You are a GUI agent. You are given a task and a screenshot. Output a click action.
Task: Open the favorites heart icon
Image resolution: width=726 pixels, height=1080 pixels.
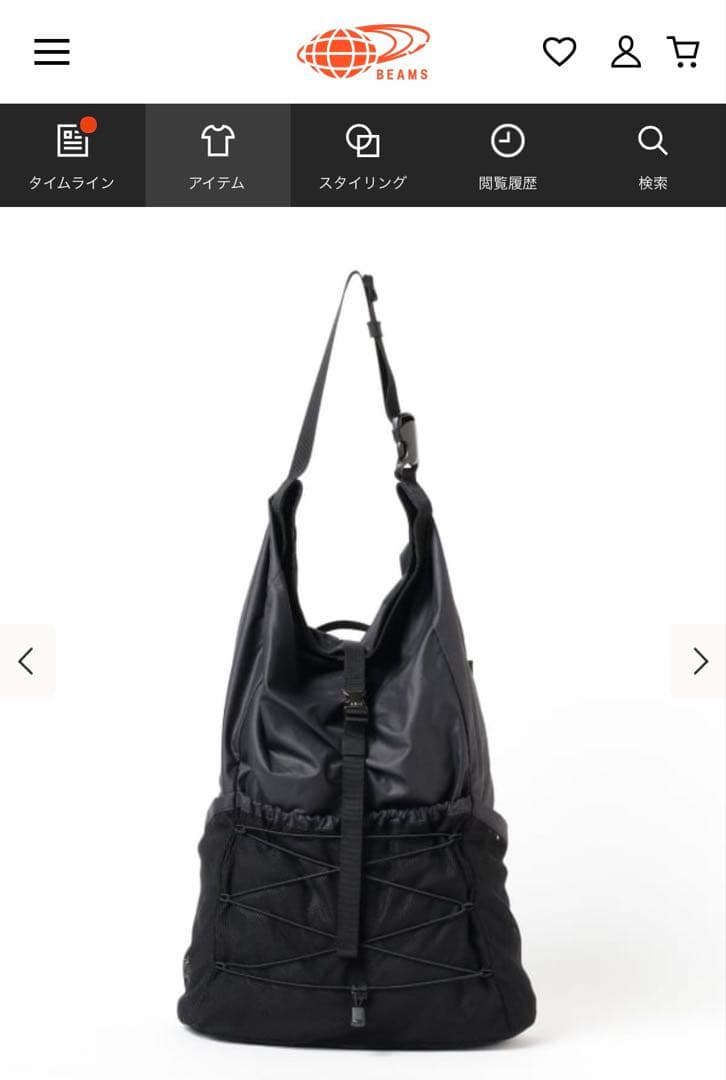tap(559, 52)
